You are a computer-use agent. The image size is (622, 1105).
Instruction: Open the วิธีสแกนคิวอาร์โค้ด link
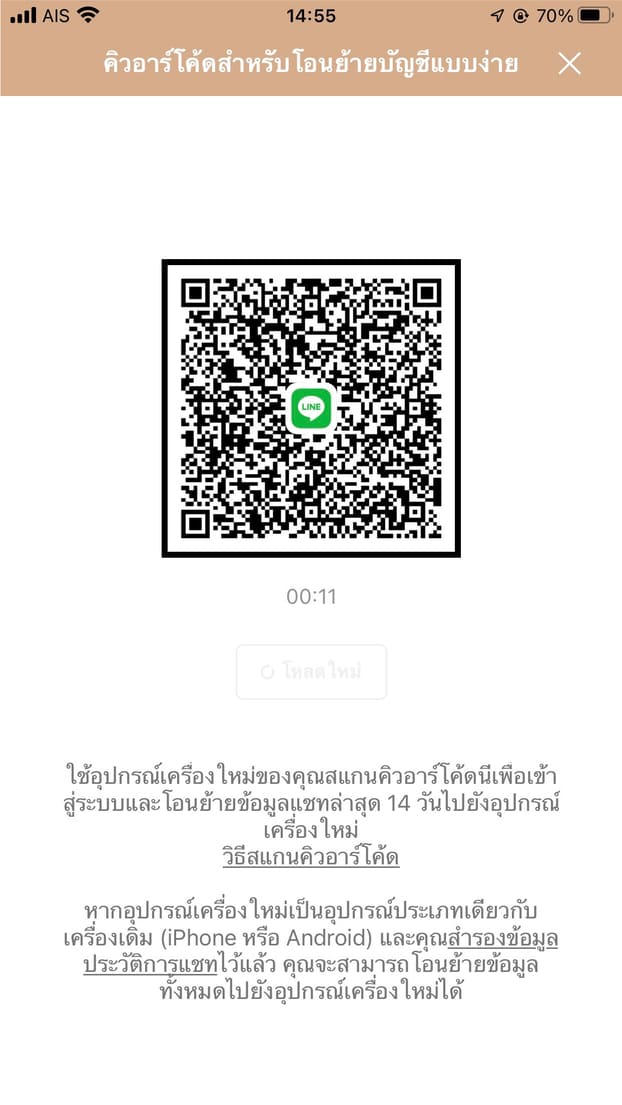click(311, 858)
